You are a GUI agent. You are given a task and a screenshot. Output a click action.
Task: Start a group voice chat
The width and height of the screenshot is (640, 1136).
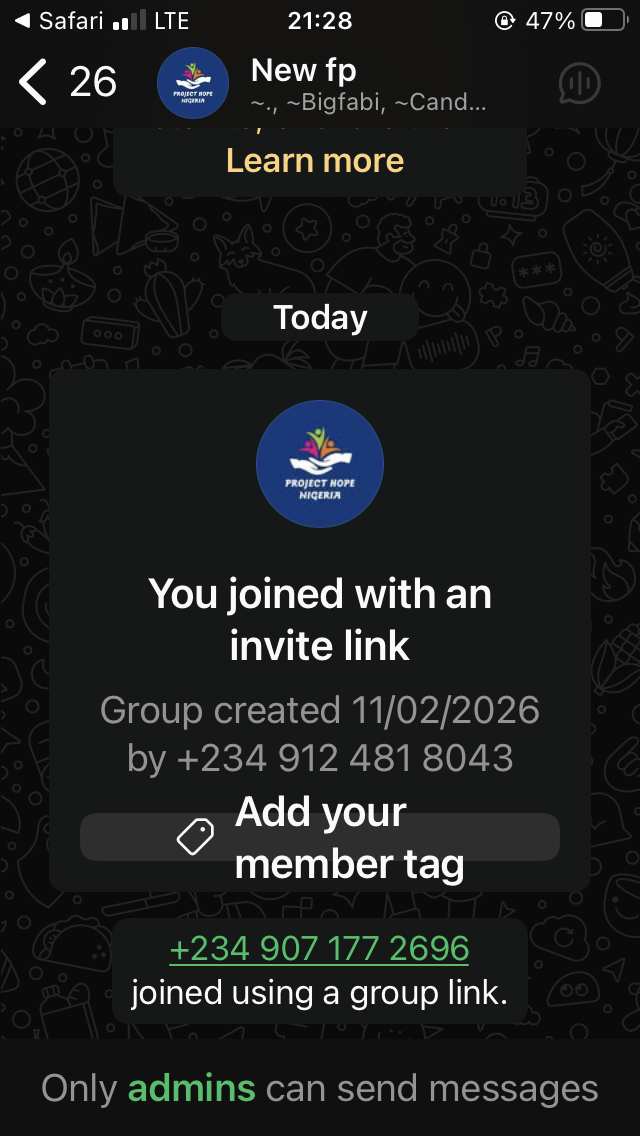pos(579,84)
